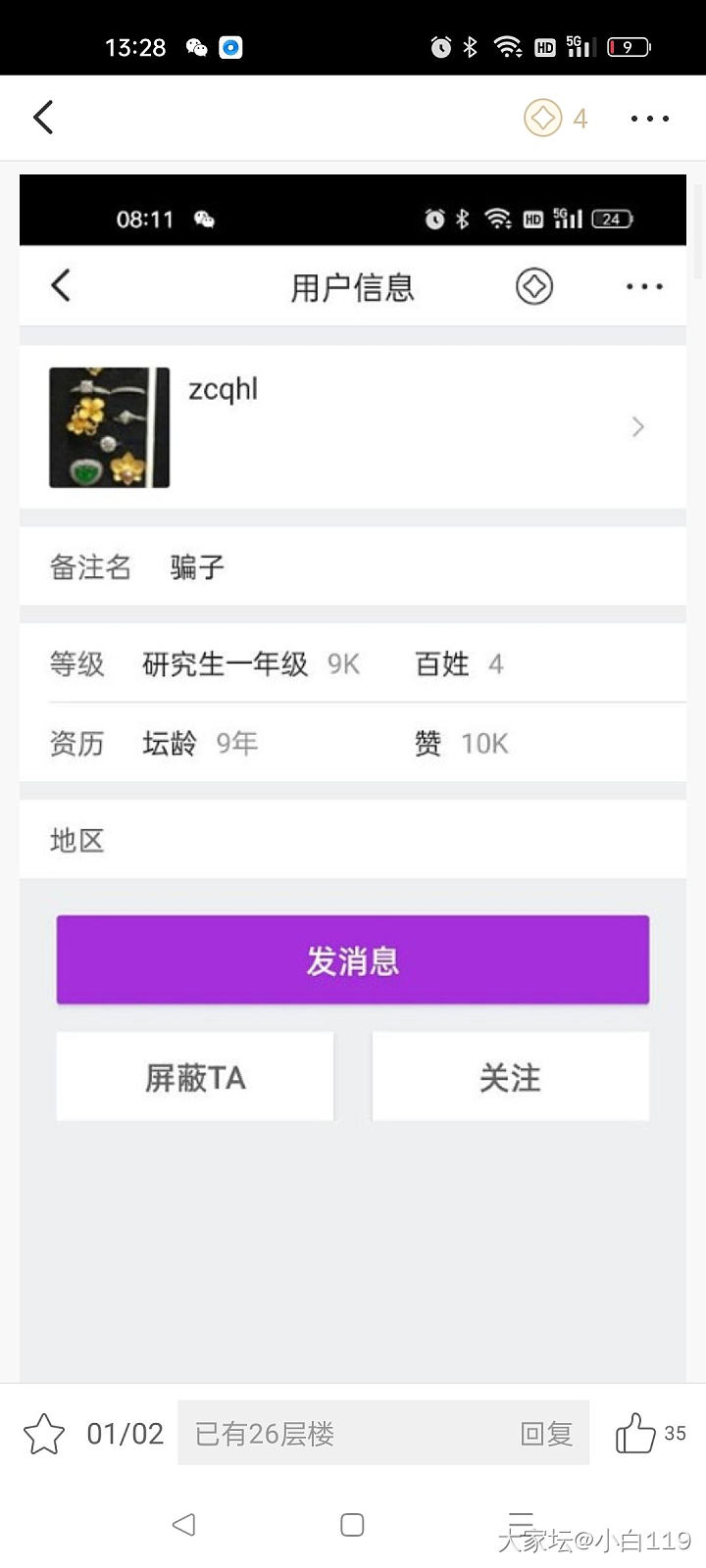Favorite this post with the star icon

tap(44, 1434)
